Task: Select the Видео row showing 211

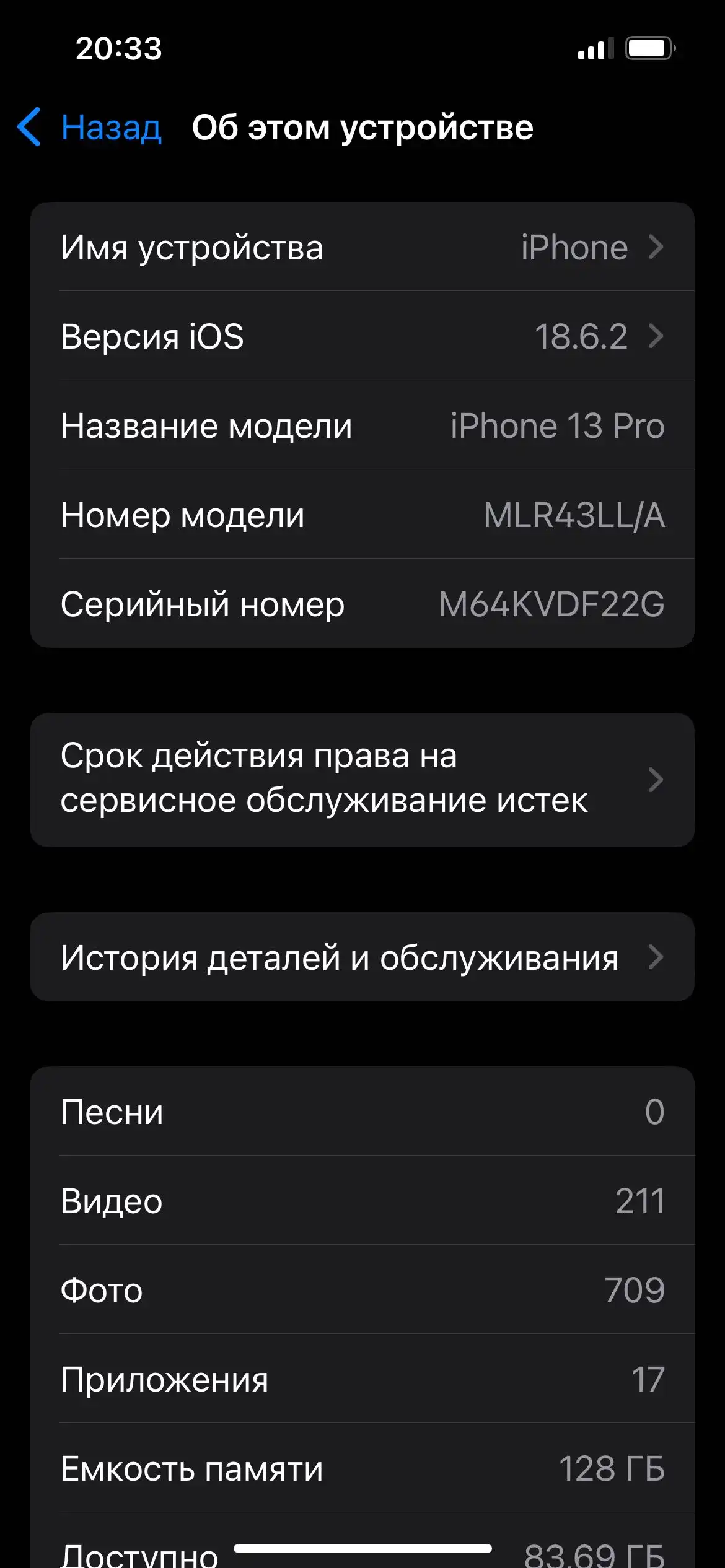Action: 362,1201
